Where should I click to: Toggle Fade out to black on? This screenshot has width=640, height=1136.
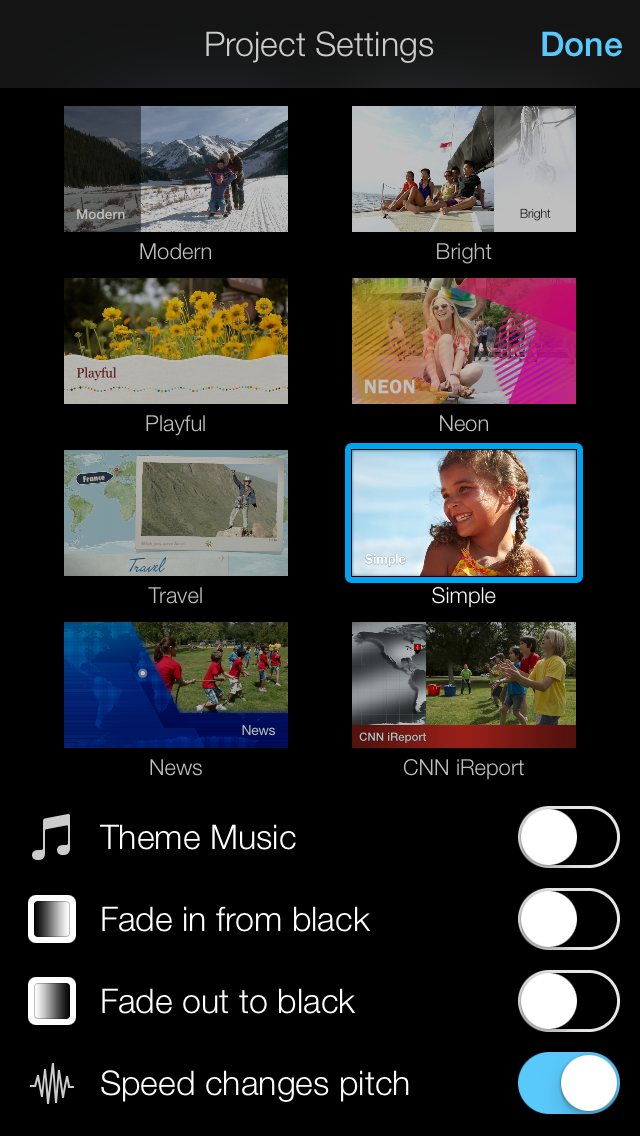pyautogui.click(x=568, y=1001)
